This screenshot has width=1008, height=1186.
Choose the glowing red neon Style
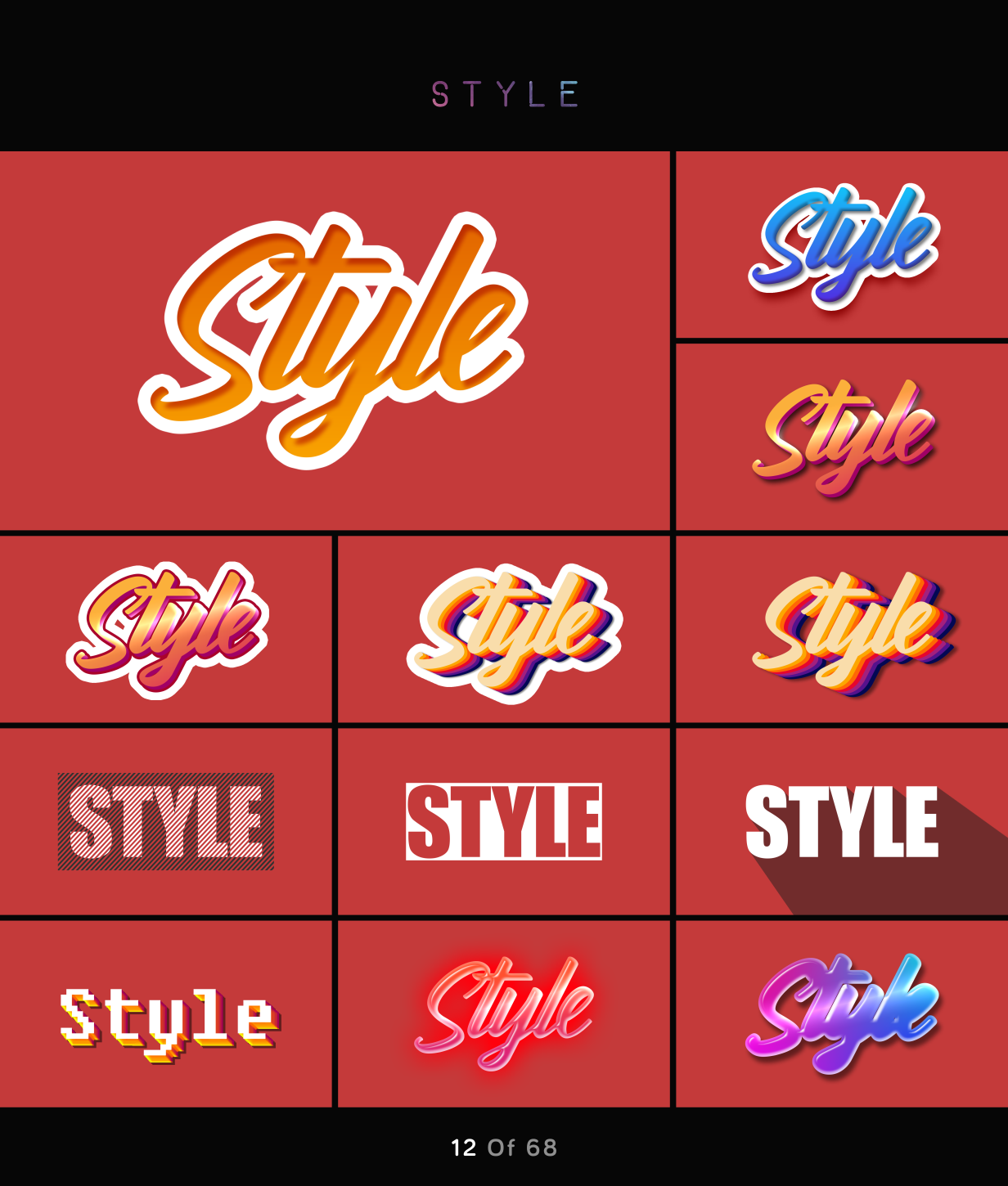(504, 1014)
